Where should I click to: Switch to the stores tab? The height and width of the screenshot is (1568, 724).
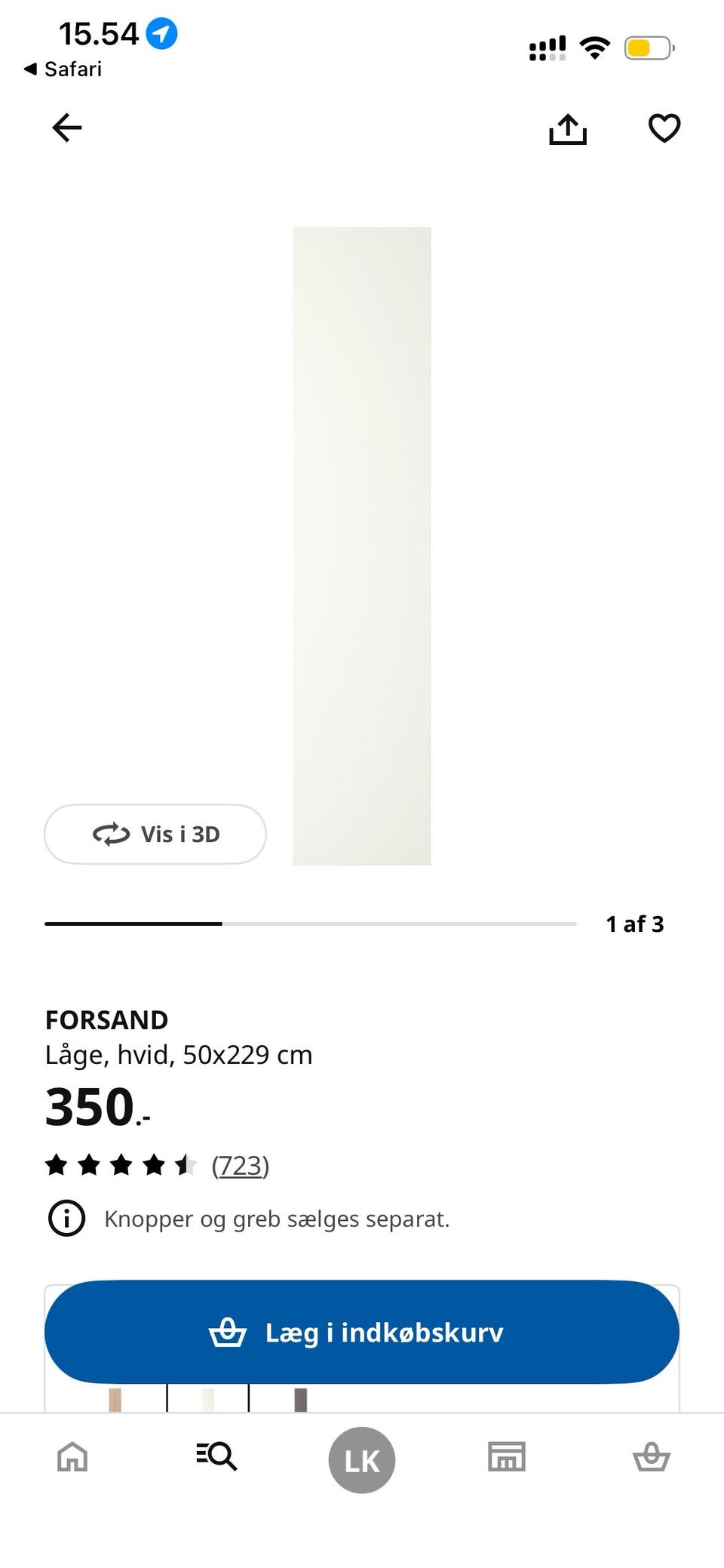coord(506,1456)
